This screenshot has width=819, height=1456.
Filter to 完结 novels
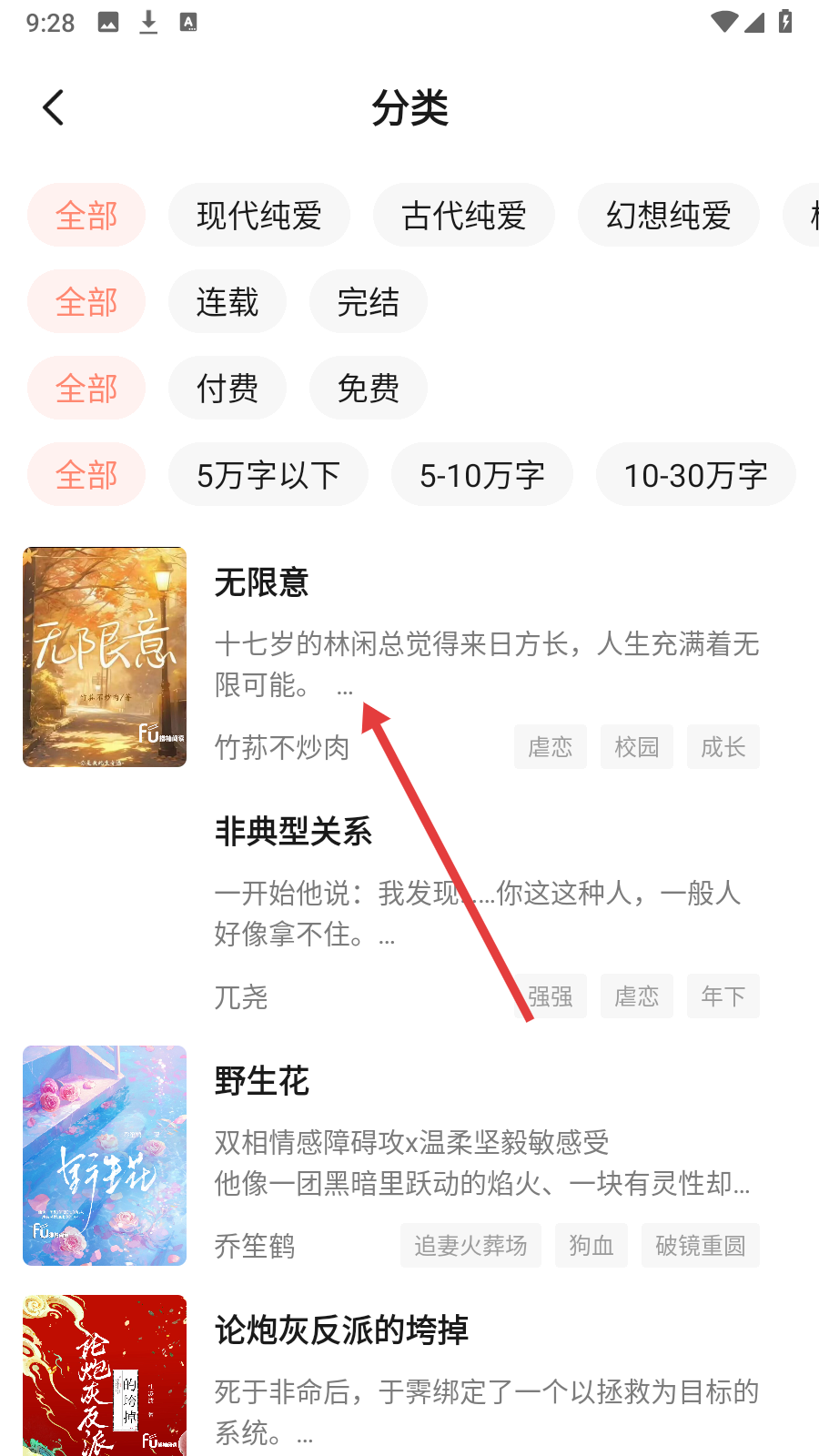[x=369, y=302]
